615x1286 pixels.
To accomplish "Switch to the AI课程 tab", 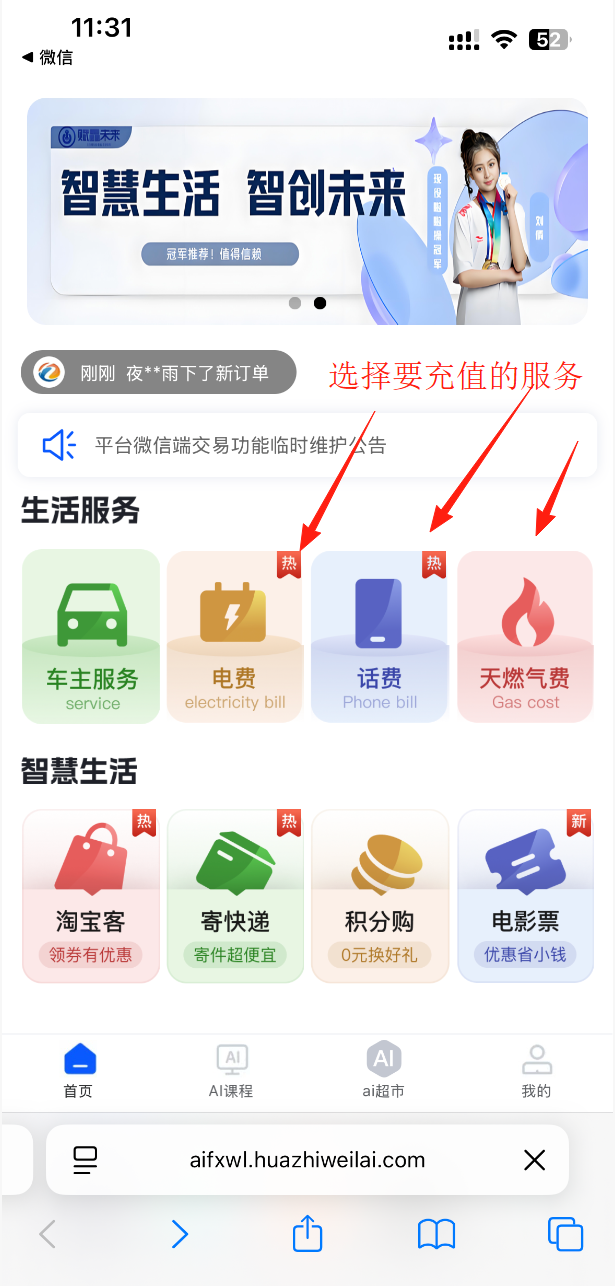I will (x=231, y=1070).
